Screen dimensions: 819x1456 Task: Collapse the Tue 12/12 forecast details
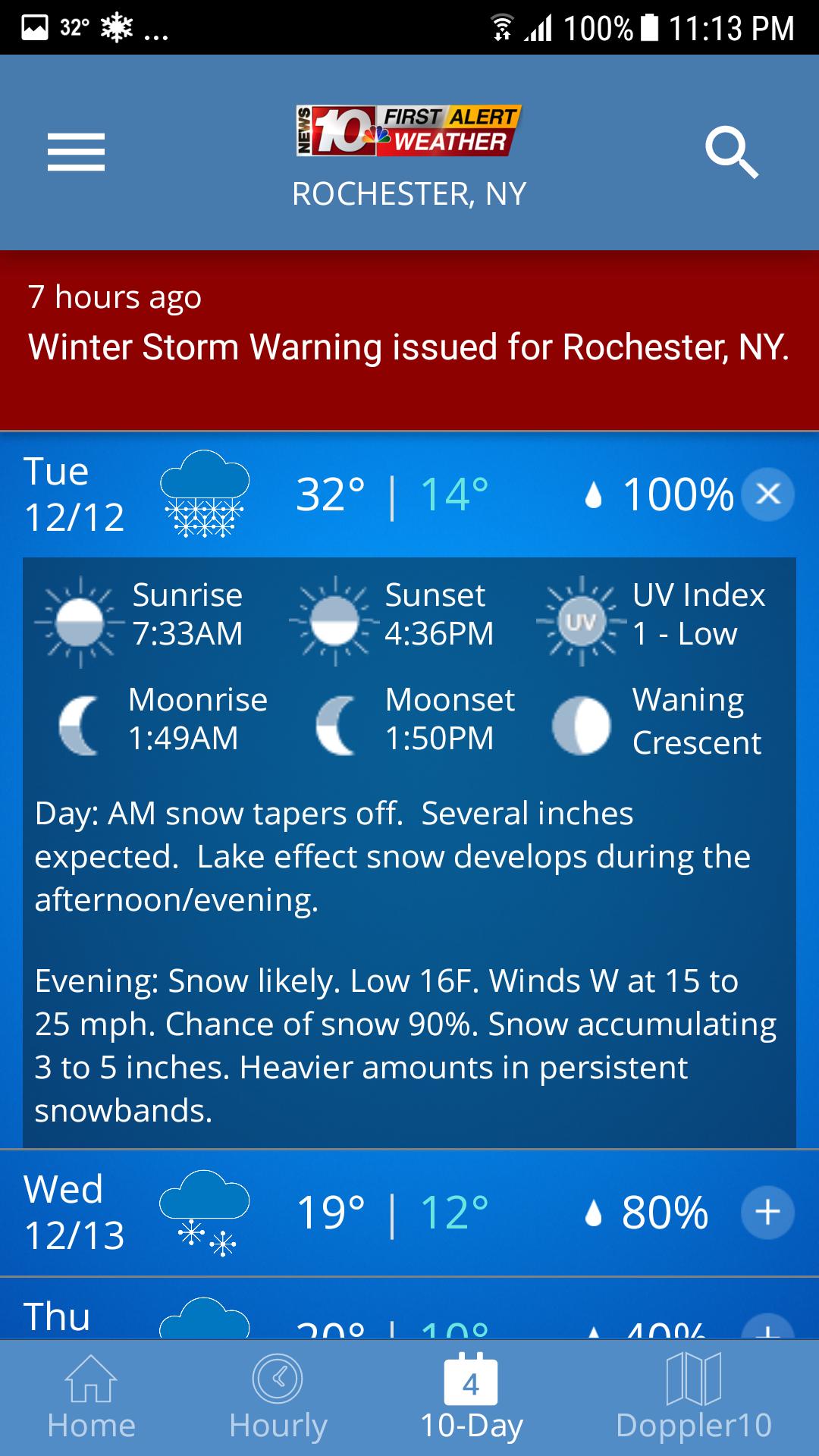[767, 494]
